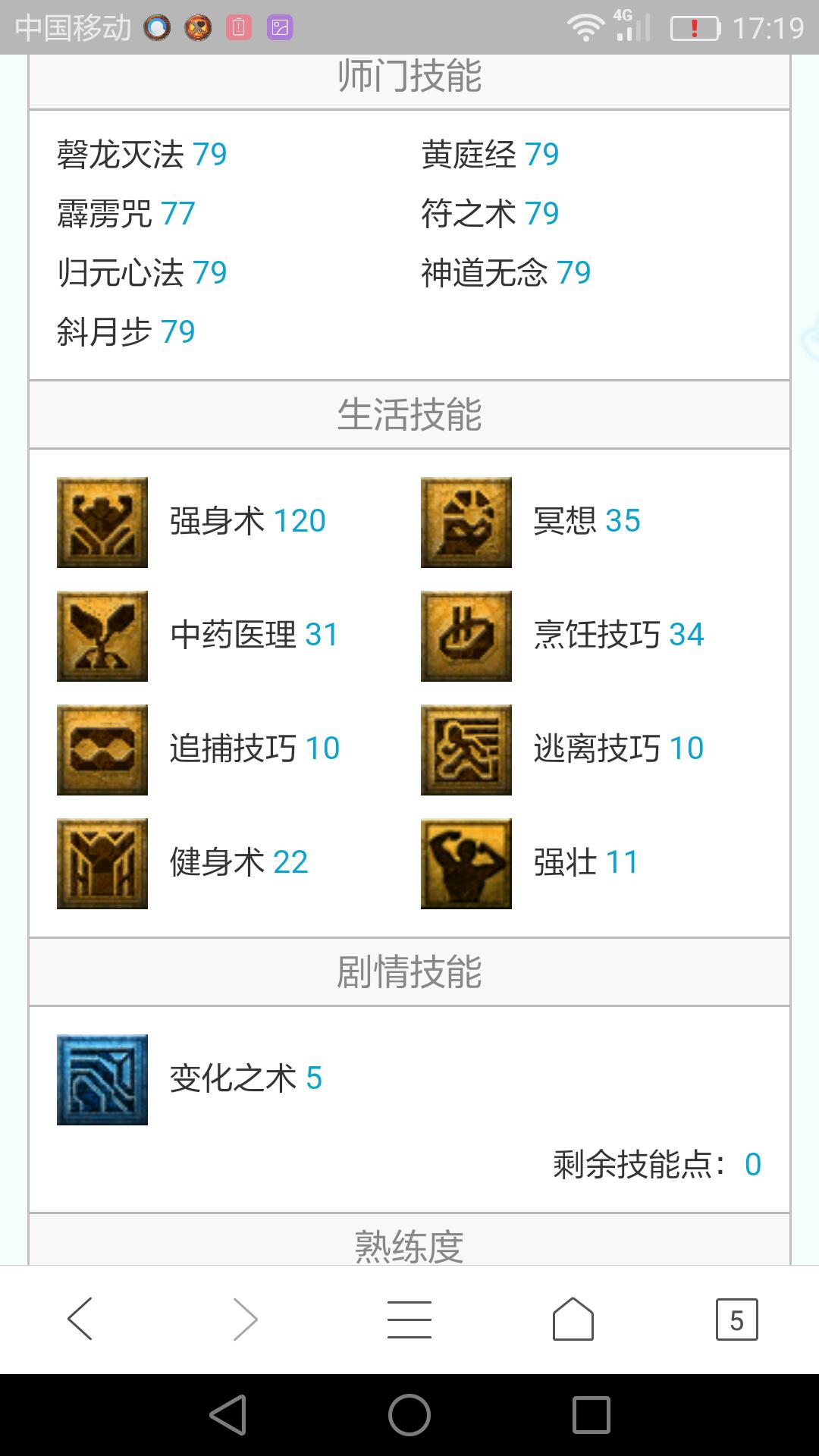Open the tab switcher showing 5
Screen dimensions: 819x1456
click(x=736, y=1319)
